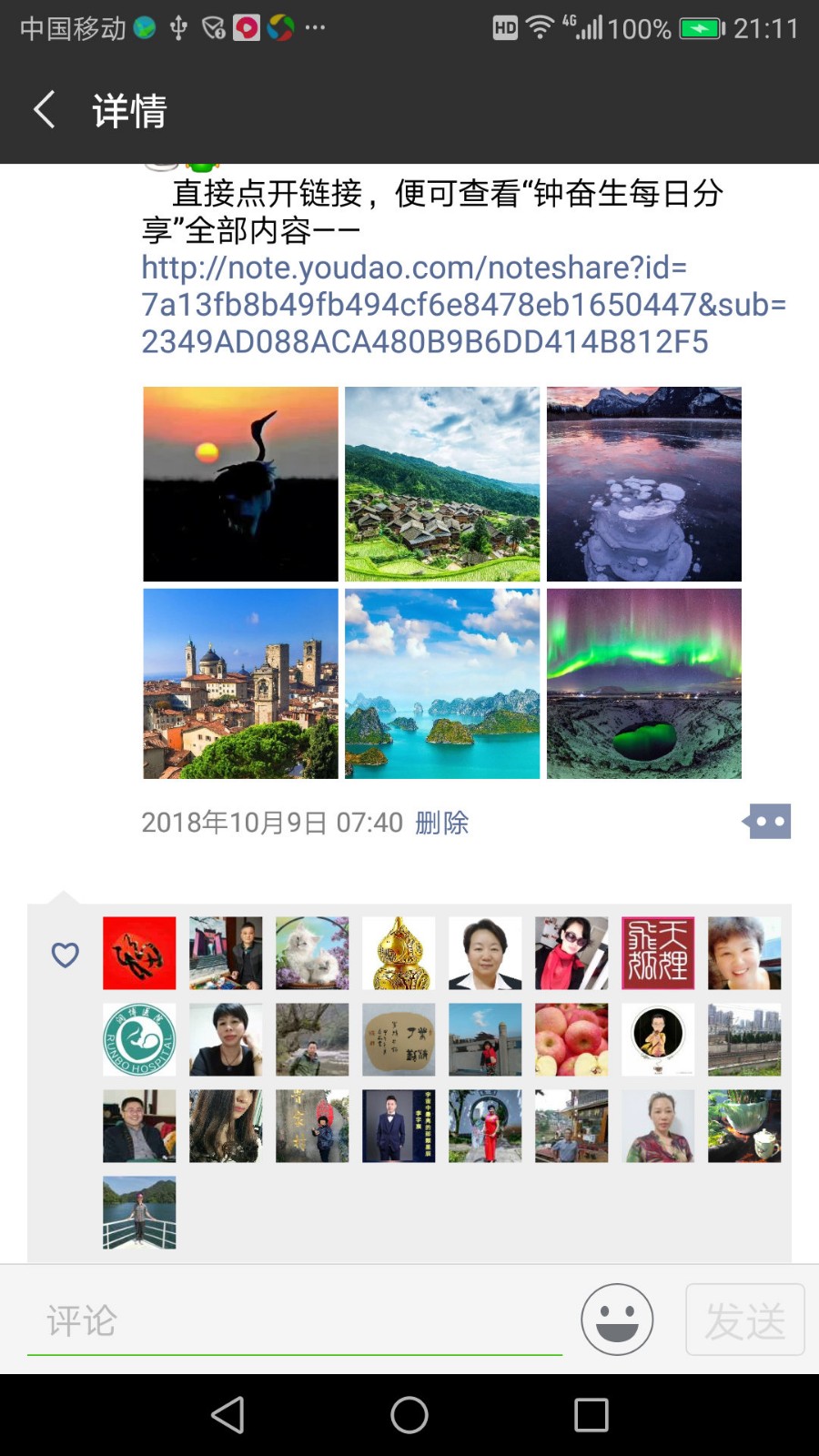Open the red seal characters avatar profile
819x1456 pixels.
pos(658,953)
